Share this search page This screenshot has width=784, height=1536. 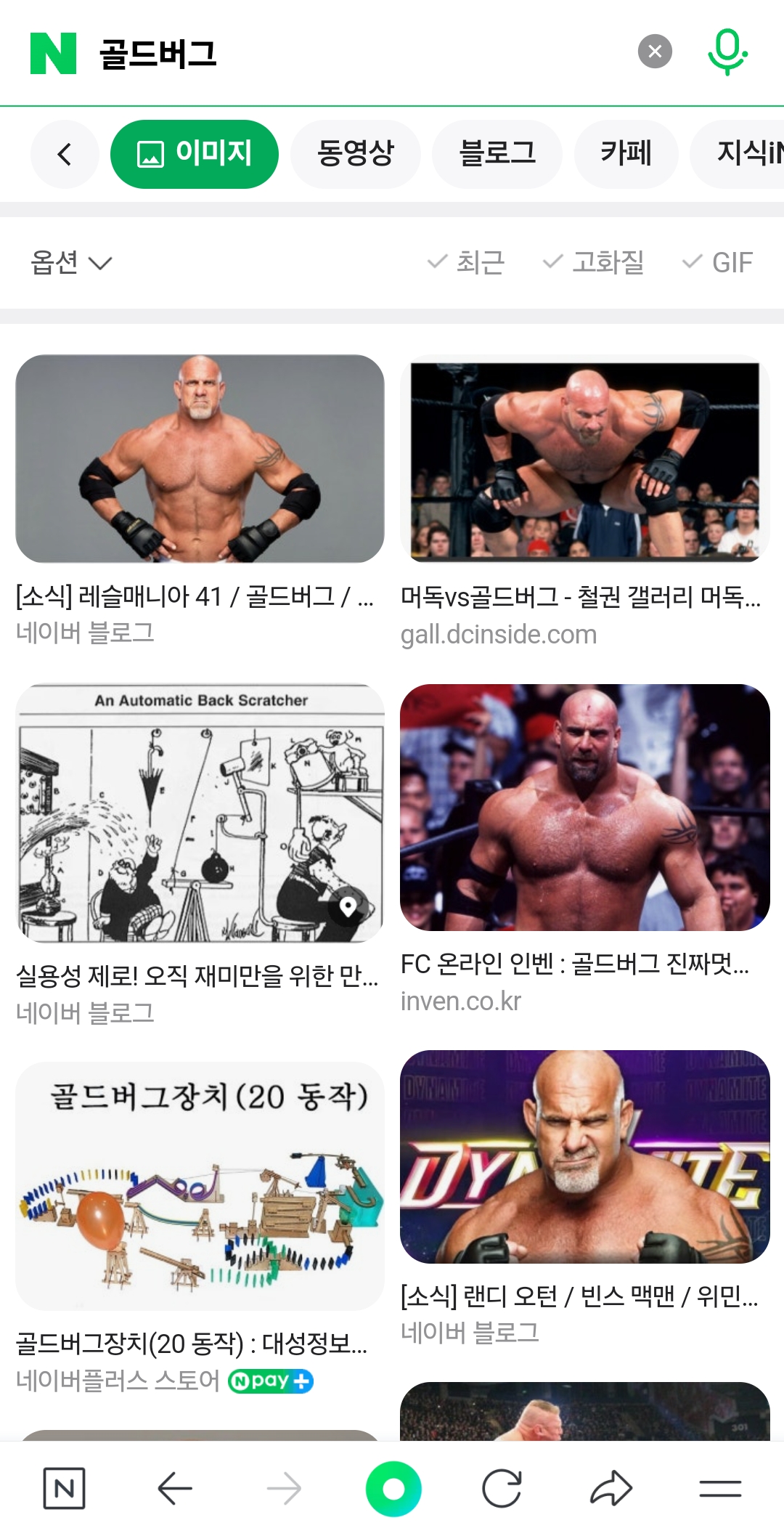pyautogui.click(x=611, y=1490)
